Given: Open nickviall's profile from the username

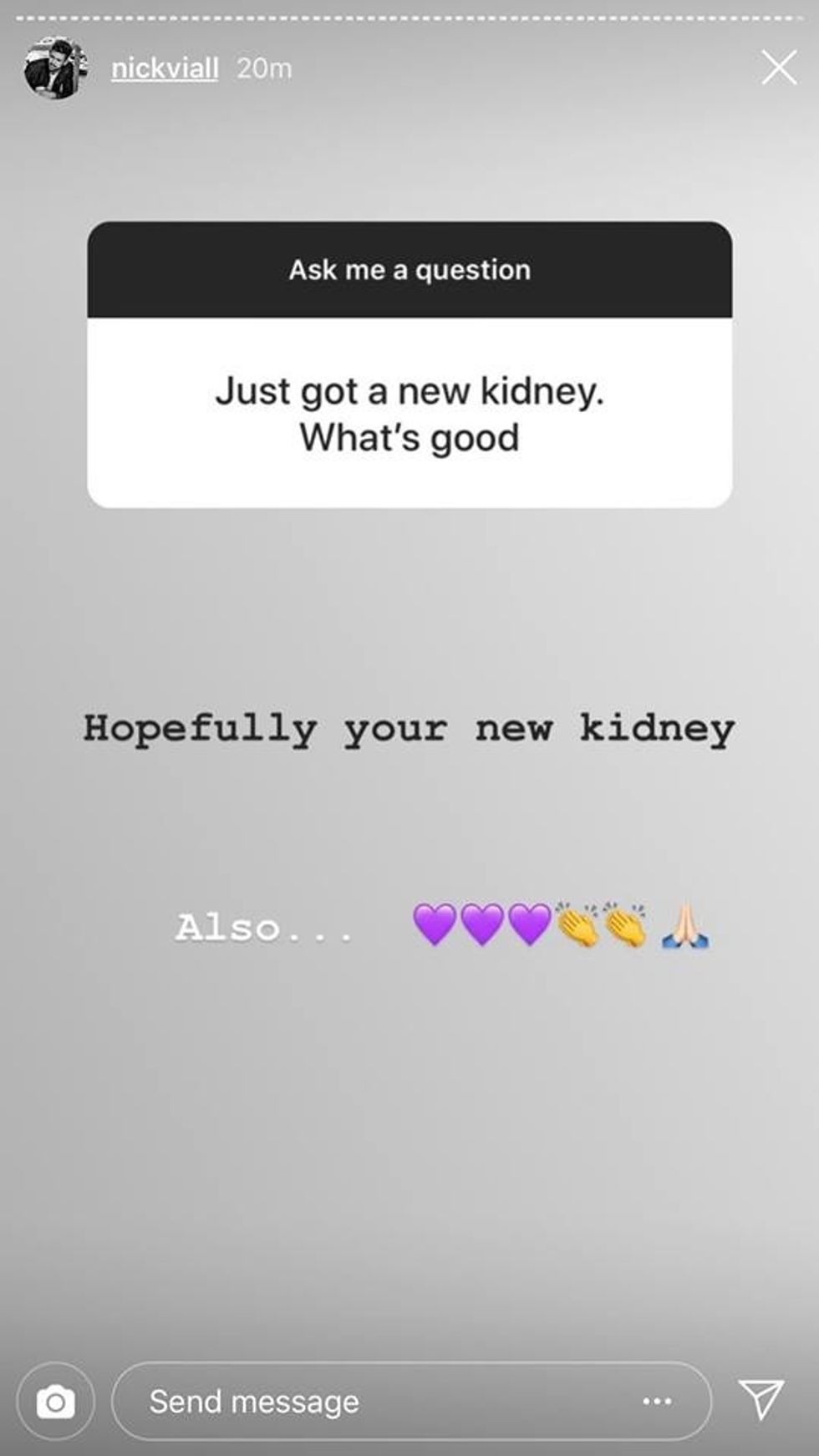Looking at the screenshot, I should point(165,68).
